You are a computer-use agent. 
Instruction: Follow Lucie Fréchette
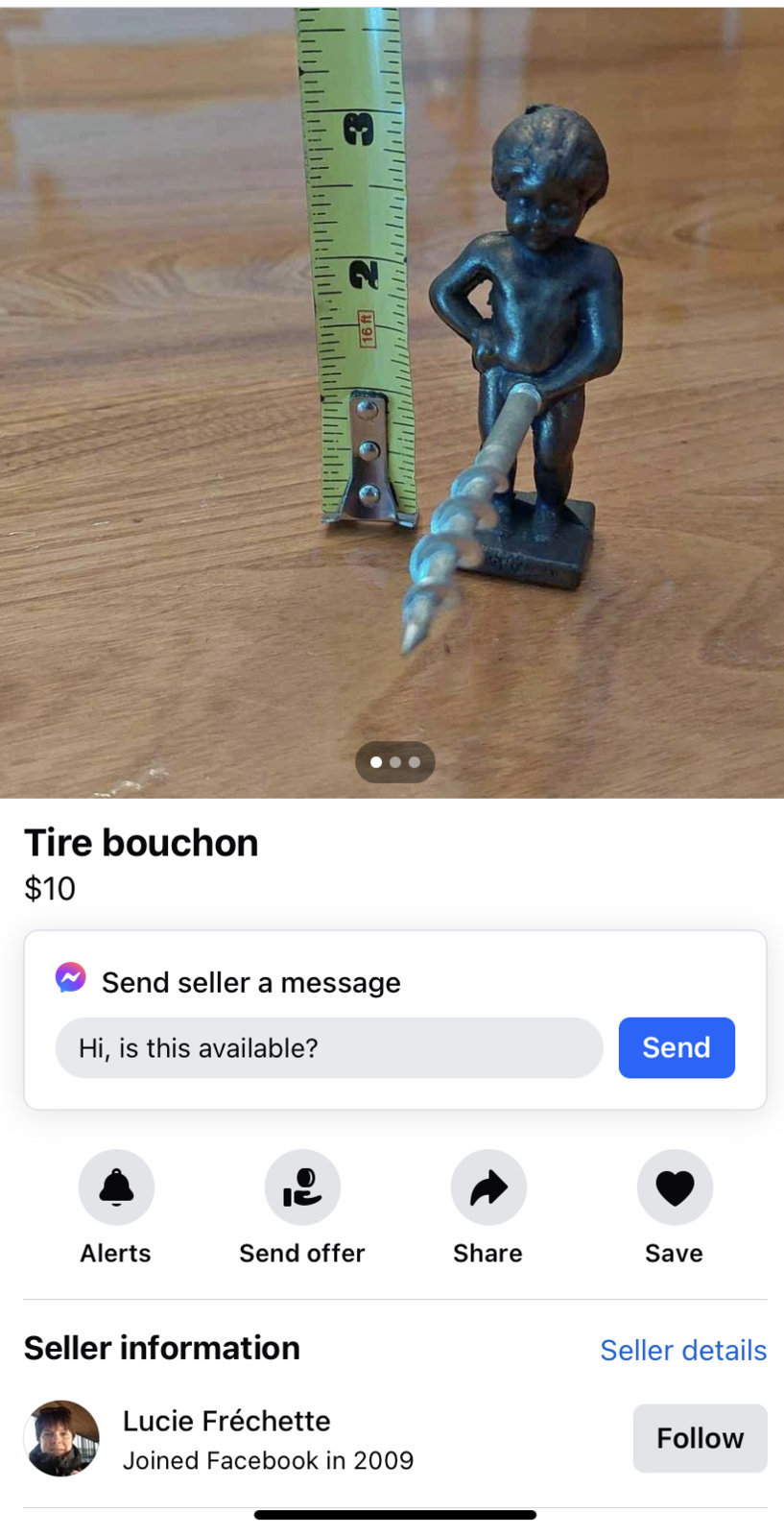point(700,1438)
